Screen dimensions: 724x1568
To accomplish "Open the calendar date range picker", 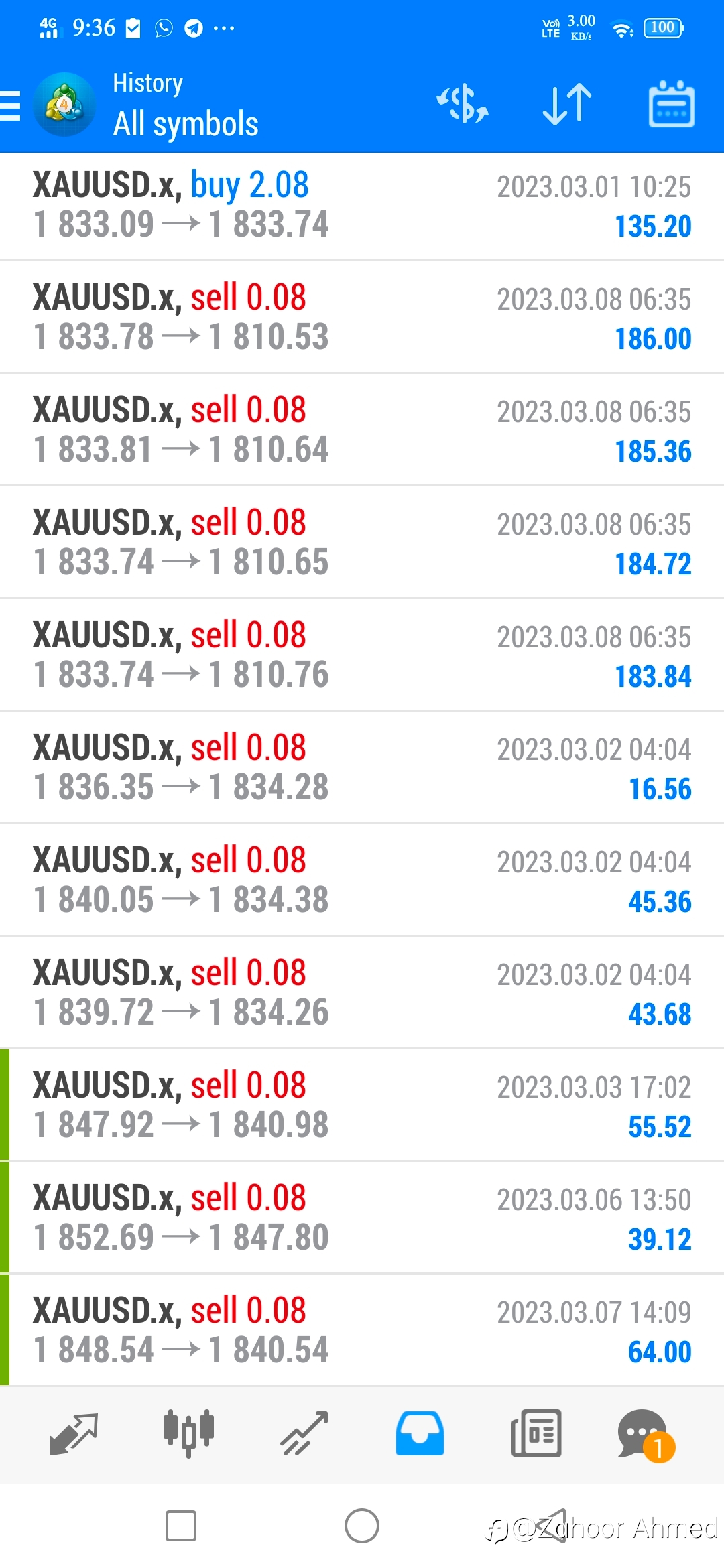I will tap(671, 104).
